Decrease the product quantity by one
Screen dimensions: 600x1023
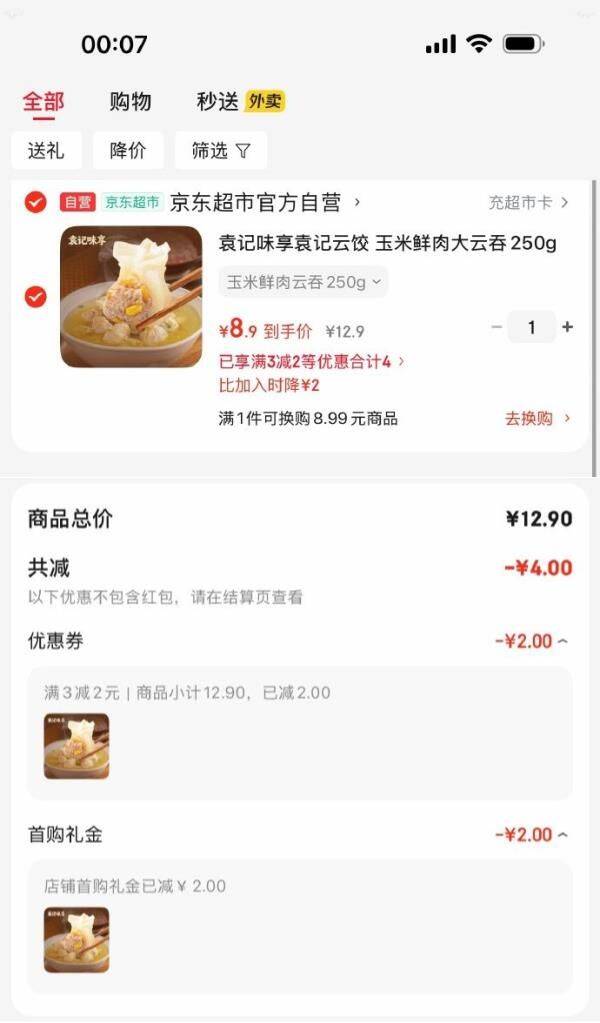click(x=497, y=327)
